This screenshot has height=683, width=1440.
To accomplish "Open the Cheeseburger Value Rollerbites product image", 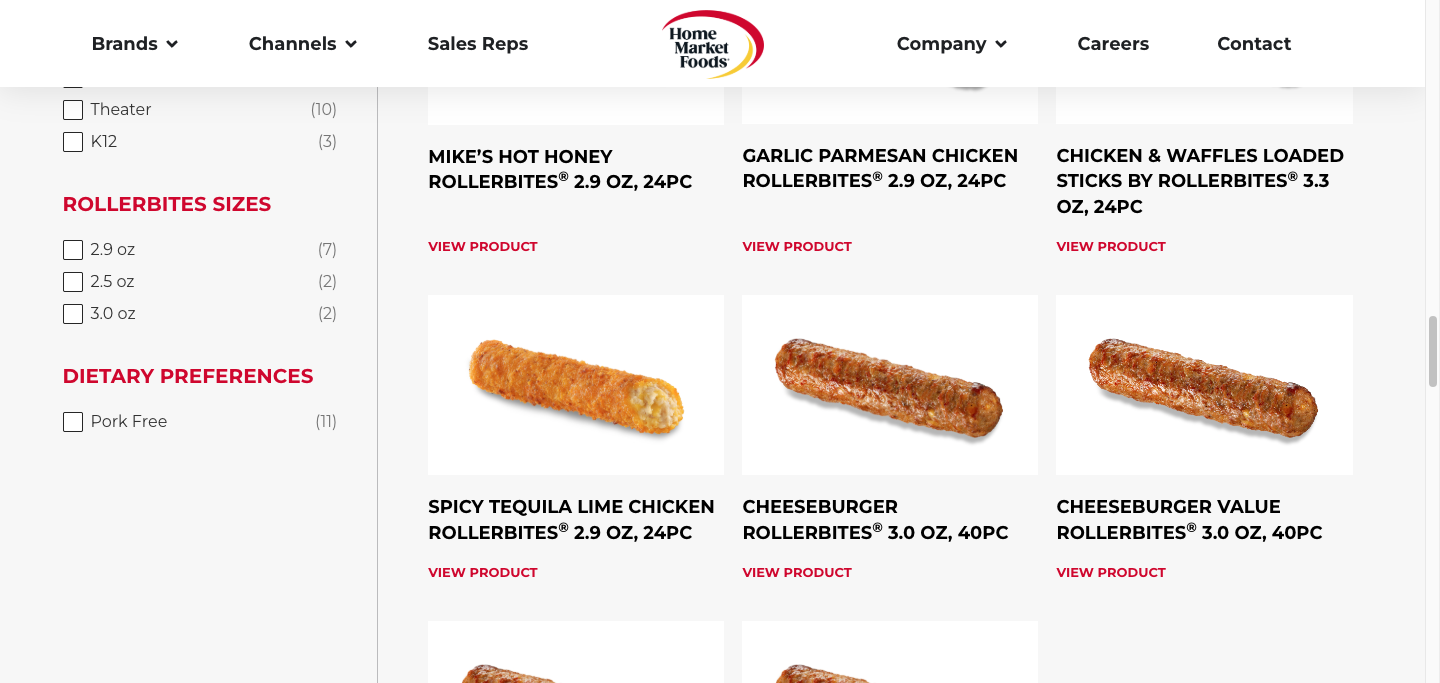I will [1203, 385].
